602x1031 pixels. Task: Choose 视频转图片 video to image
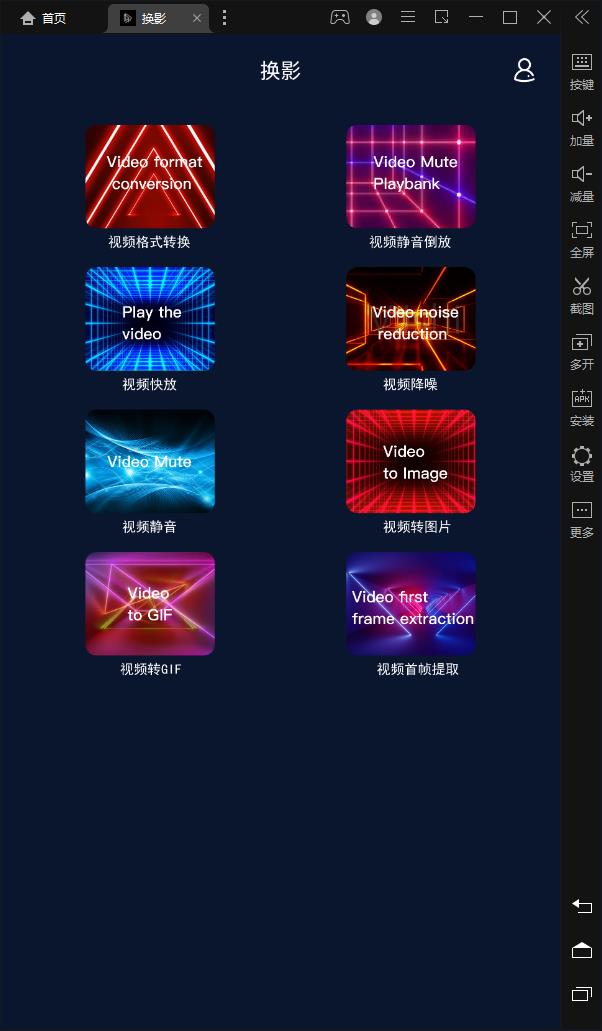[x=411, y=461]
